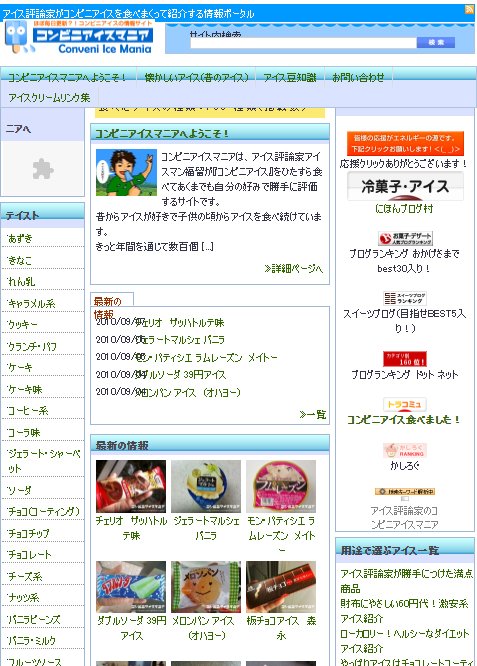Select キャラメル系 taste category
The height and width of the screenshot is (666, 477).
[x=31, y=303]
